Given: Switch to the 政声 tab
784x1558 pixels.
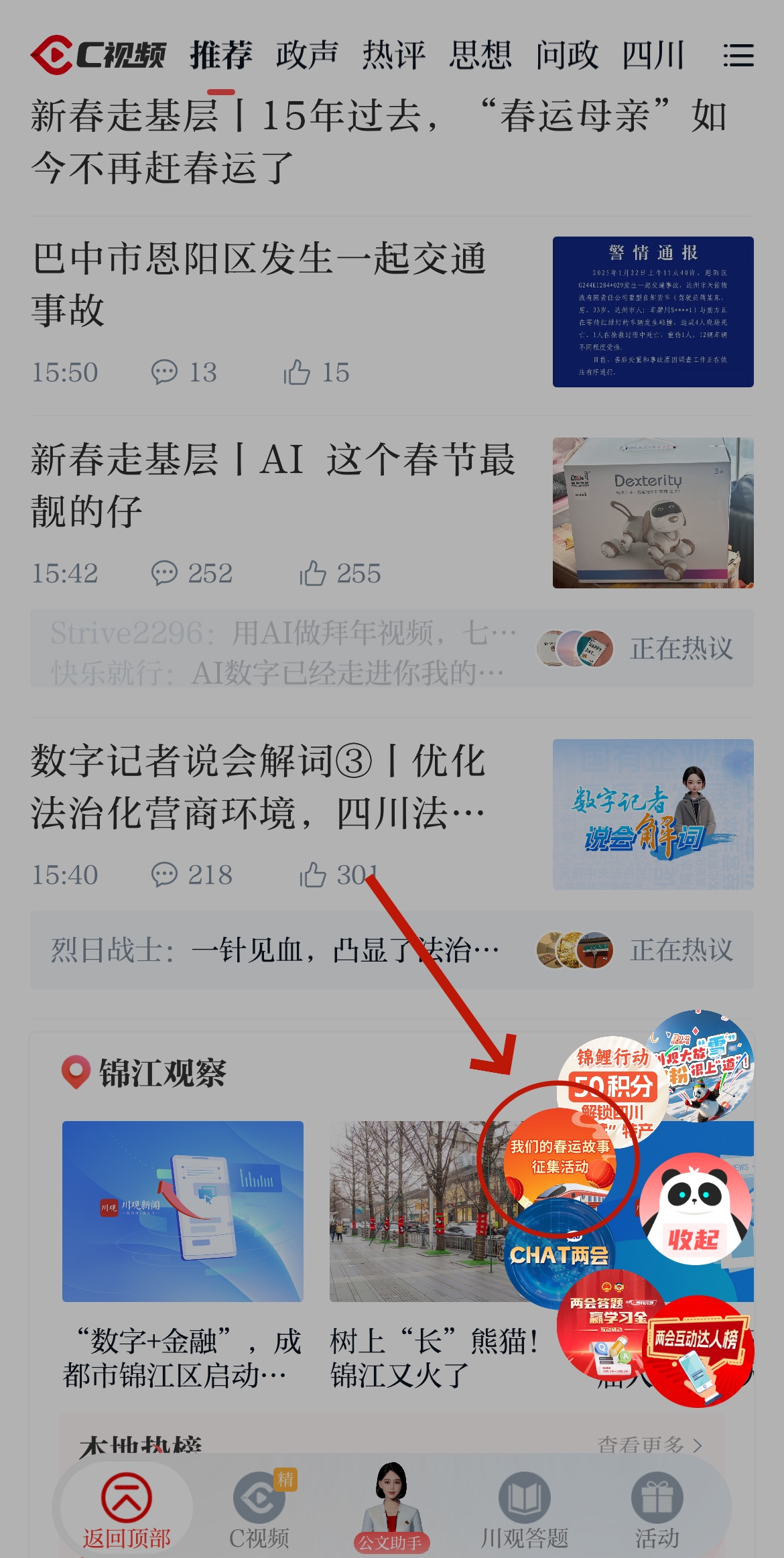Looking at the screenshot, I should 307,55.
